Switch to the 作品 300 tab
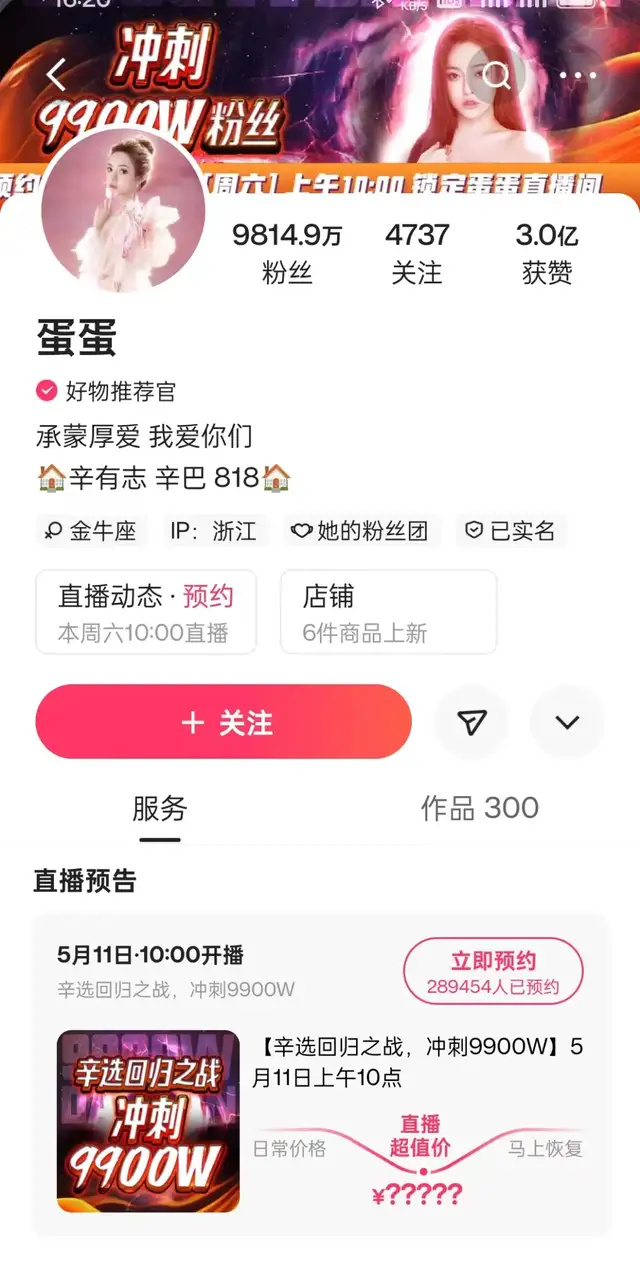 480,809
